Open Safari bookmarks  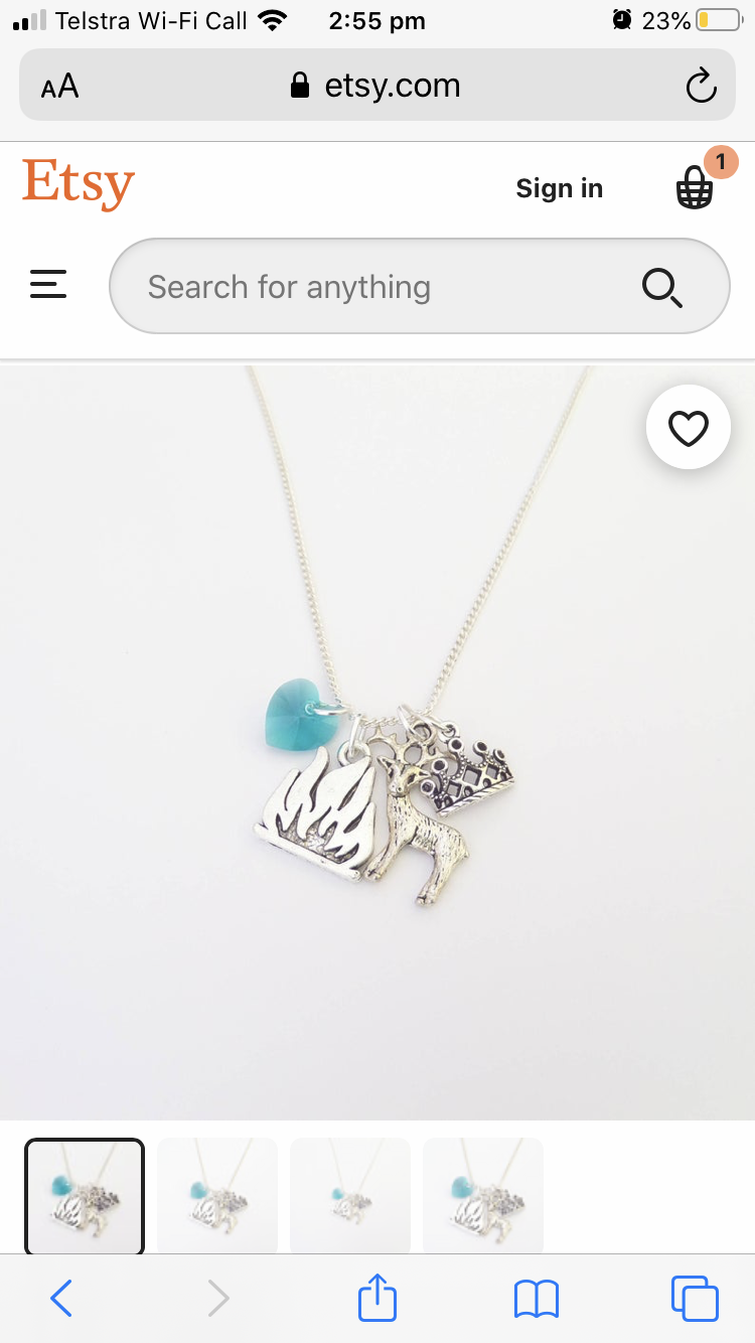(536, 1299)
